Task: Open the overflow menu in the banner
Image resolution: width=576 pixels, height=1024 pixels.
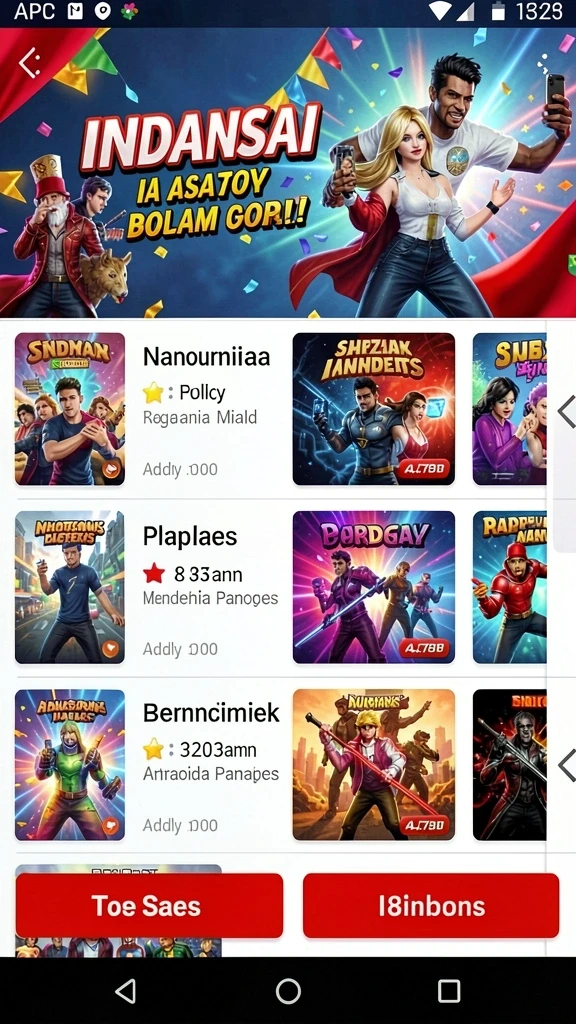Action: point(543,65)
